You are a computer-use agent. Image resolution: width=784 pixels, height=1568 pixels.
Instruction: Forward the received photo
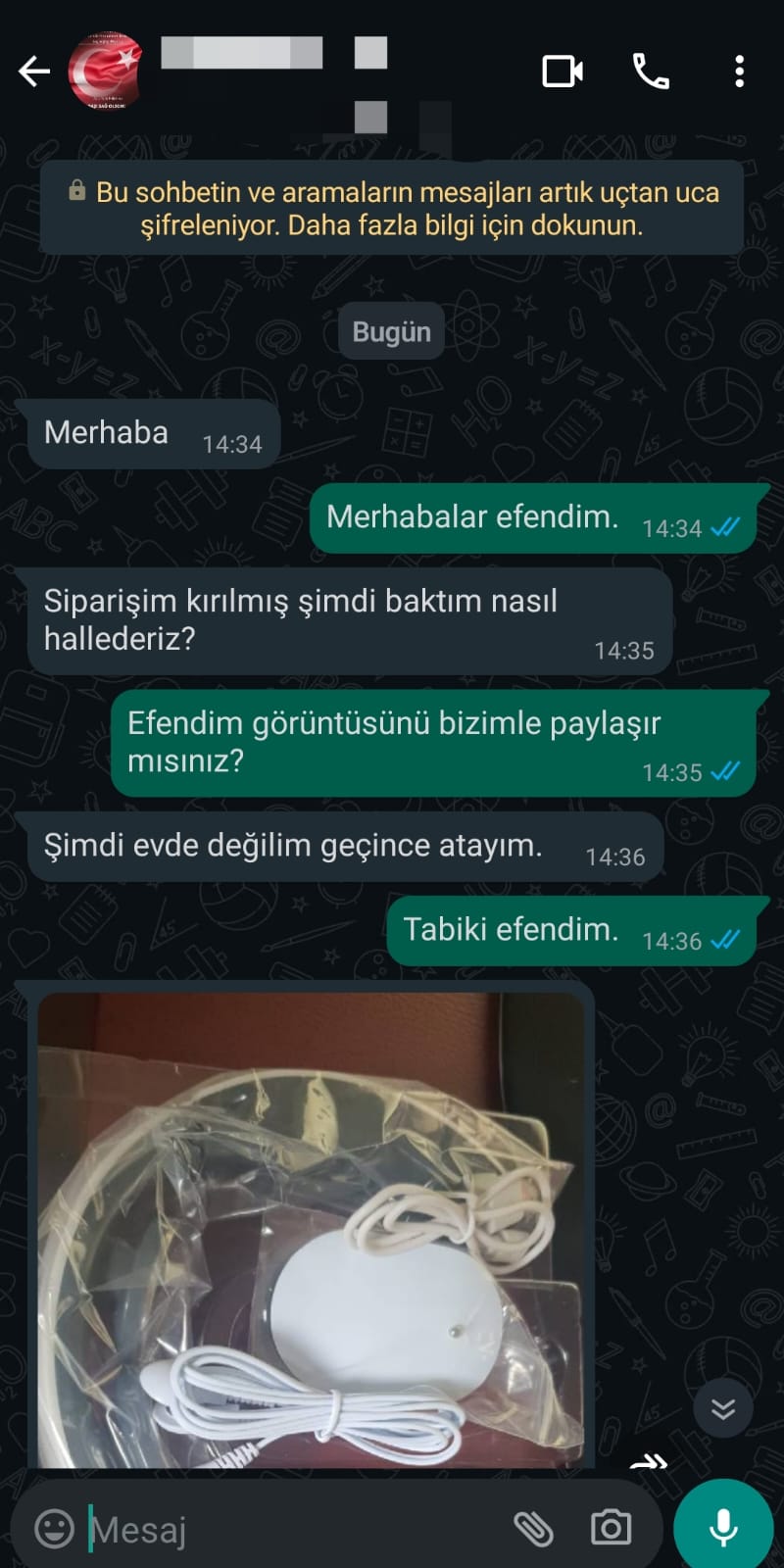pos(648,1462)
